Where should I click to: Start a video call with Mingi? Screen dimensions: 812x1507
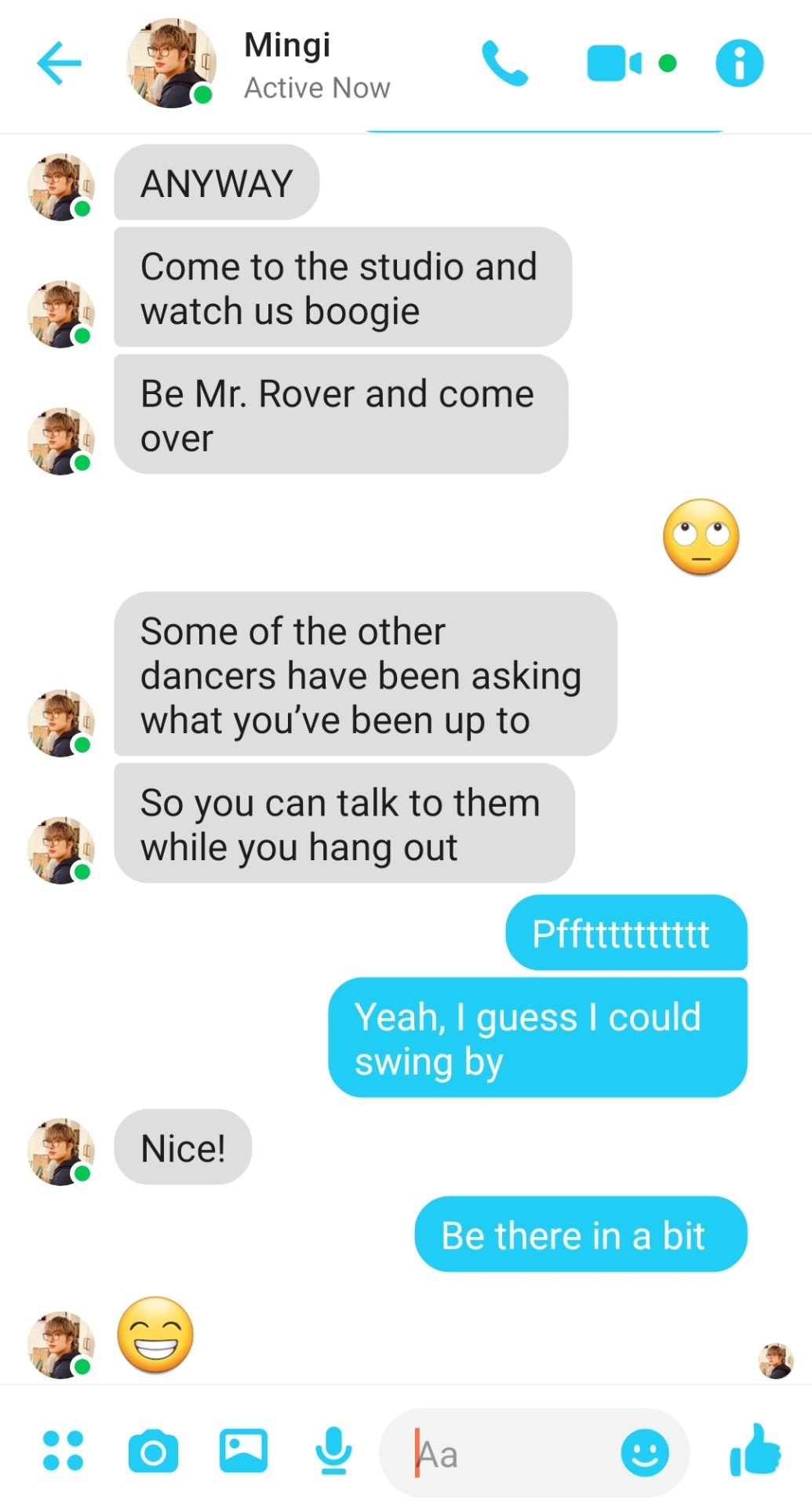point(614,63)
